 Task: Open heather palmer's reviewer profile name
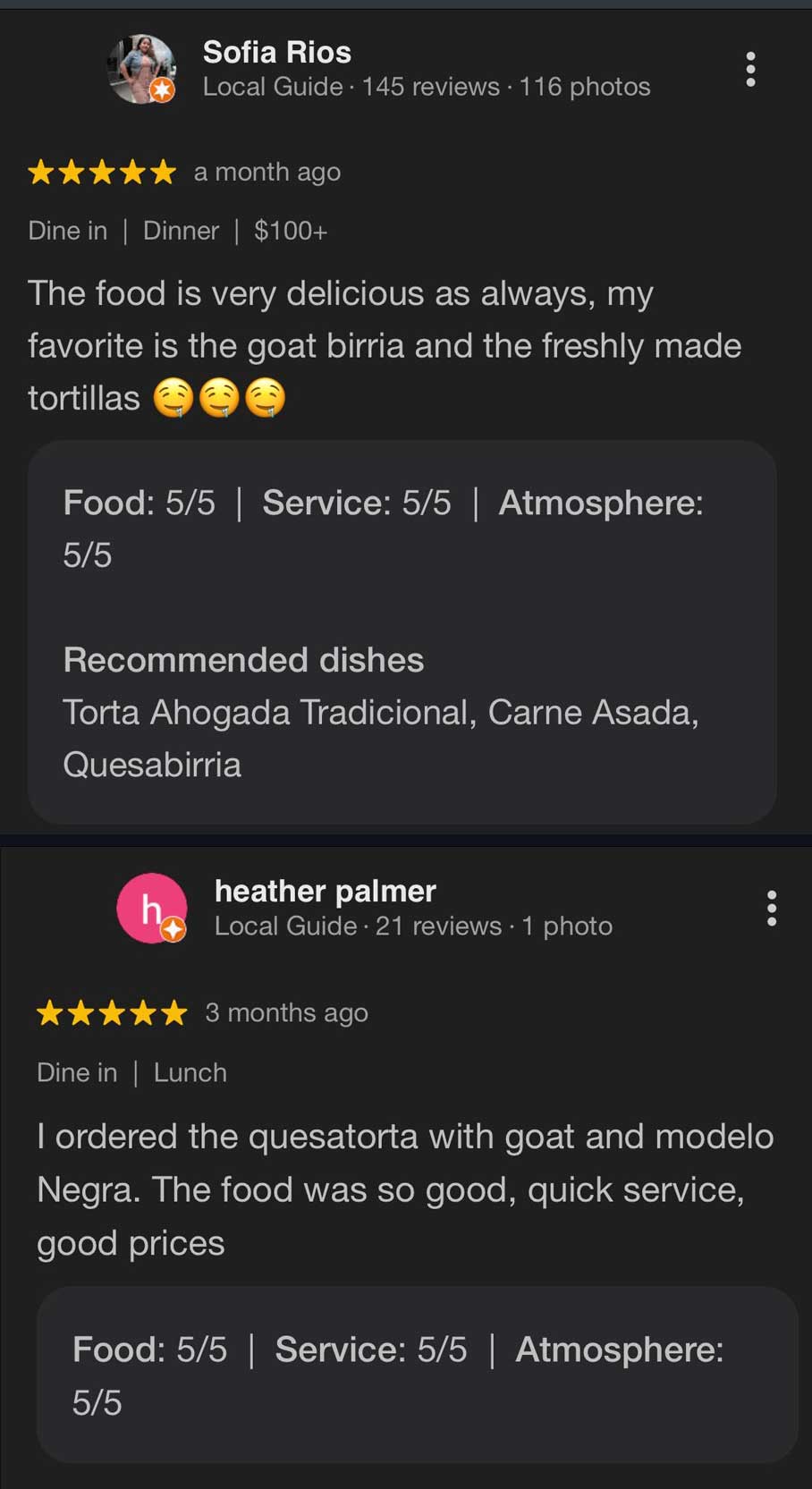[325, 891]
